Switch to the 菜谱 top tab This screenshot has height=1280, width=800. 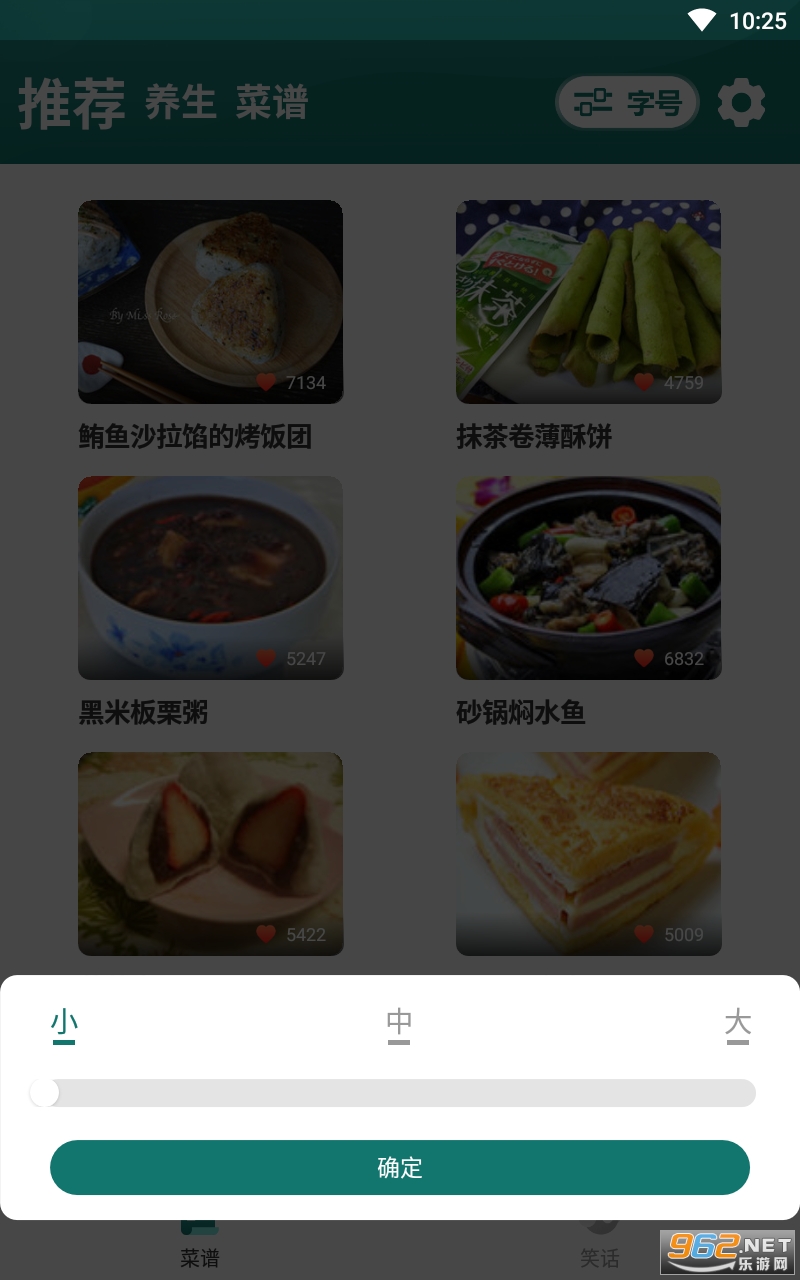coord(272,103)
